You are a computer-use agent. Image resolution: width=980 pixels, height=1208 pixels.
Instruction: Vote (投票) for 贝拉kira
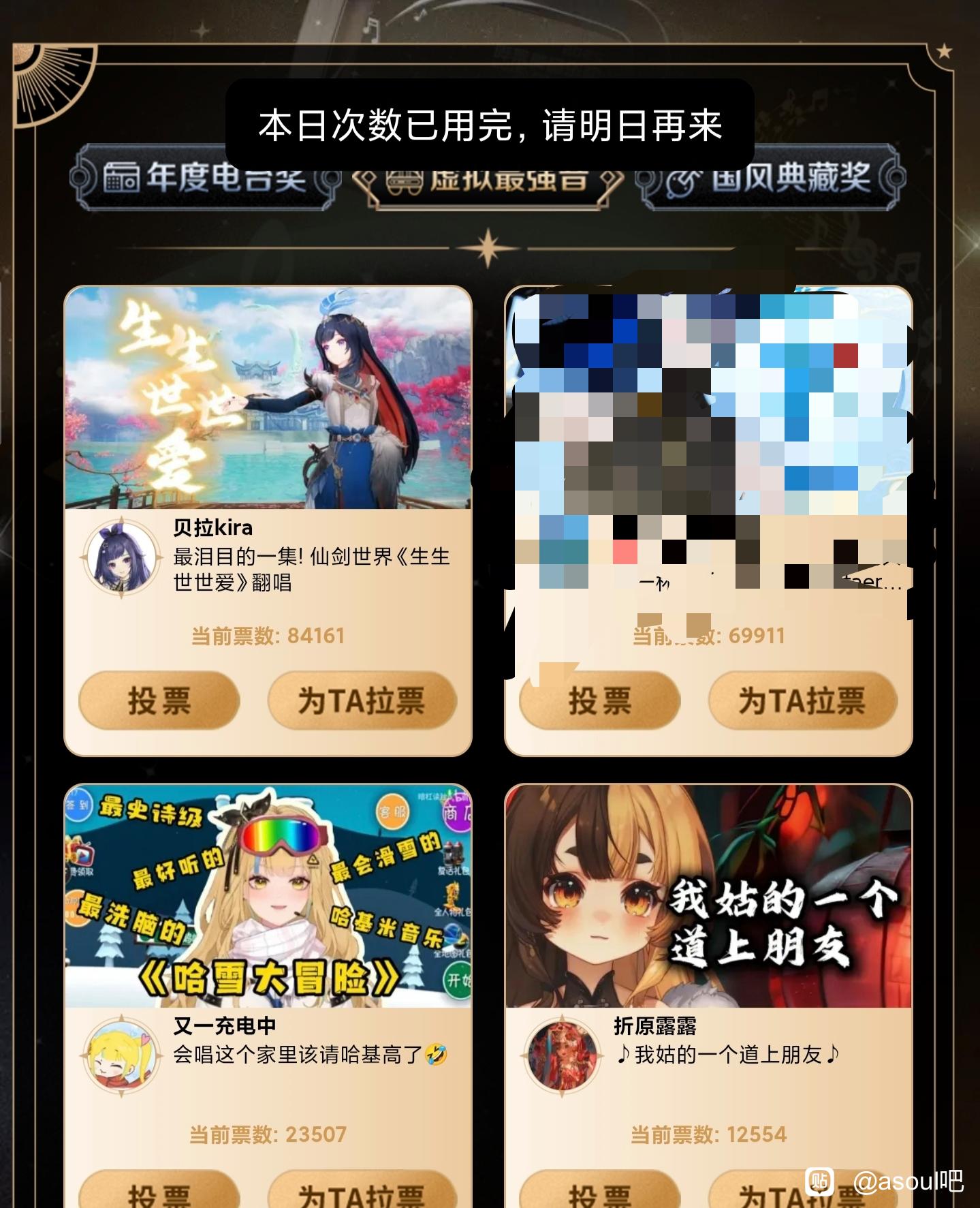point(159,700)
